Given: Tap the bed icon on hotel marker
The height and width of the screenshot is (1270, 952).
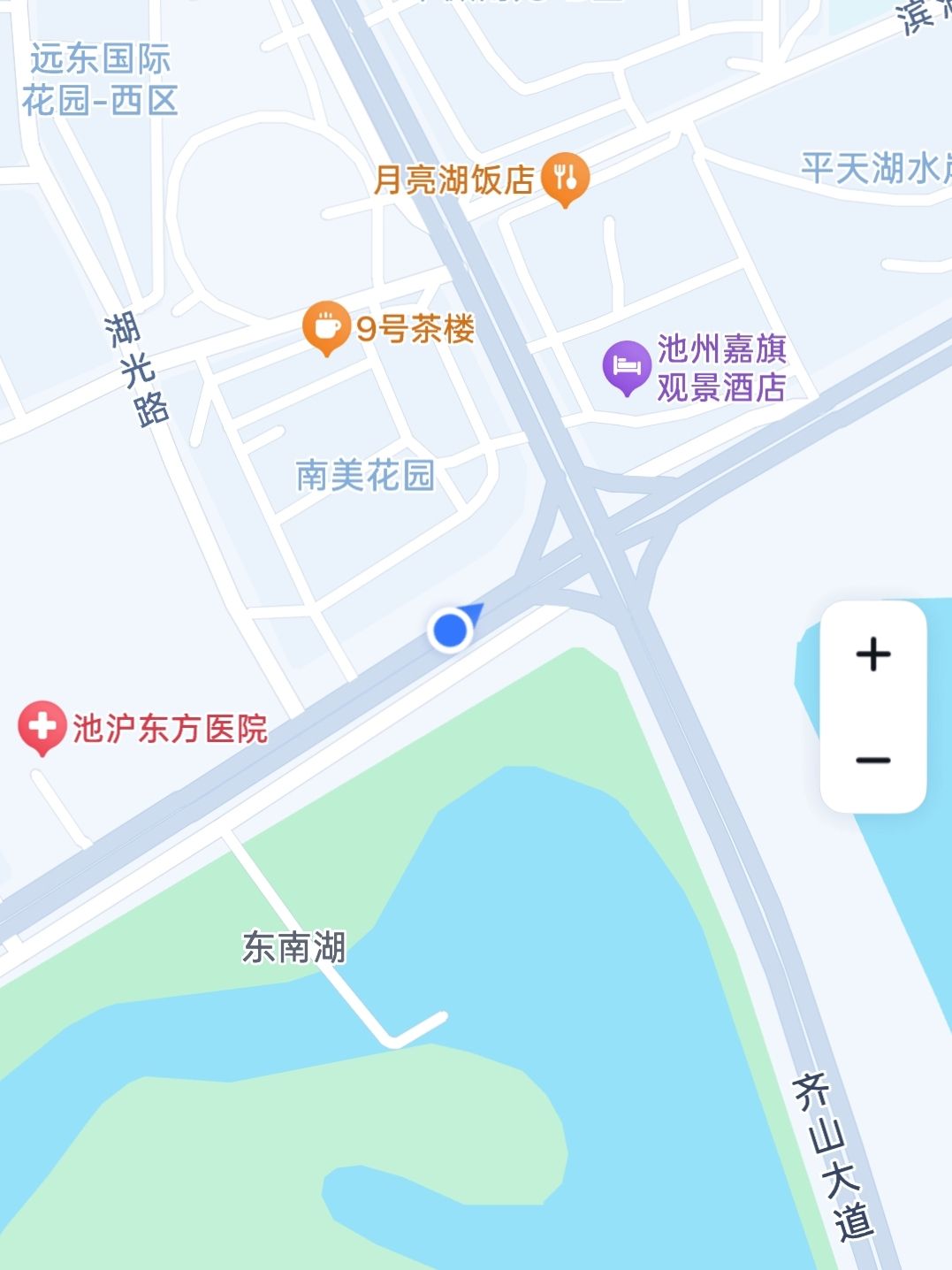Looking at the screenshot, I should pos(627,363).
